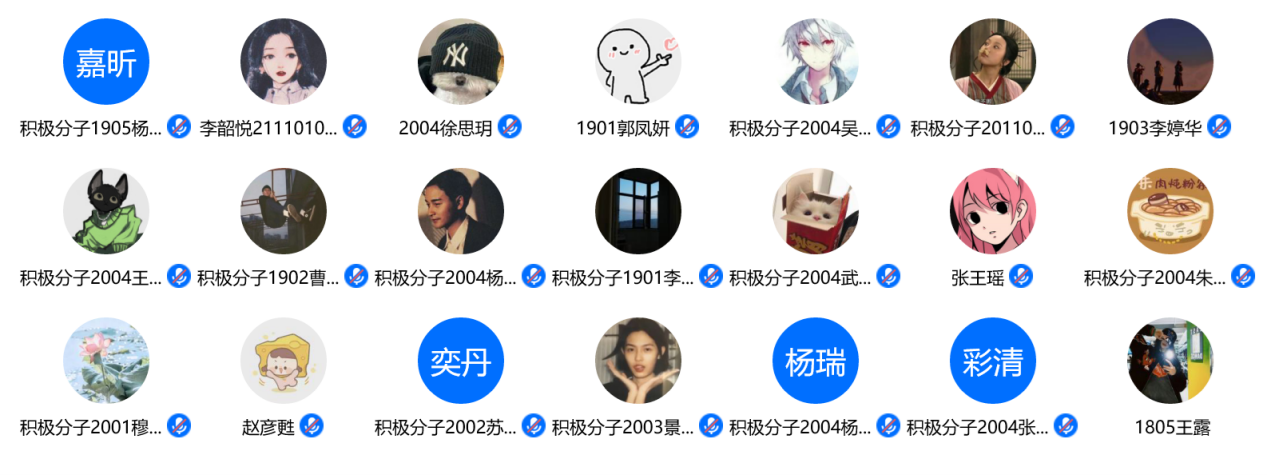Viewport: 1267px width, 475px height.
Task: Tap participant 积极分子2004张 with 彩清 avatar
Action: (993, 360)
